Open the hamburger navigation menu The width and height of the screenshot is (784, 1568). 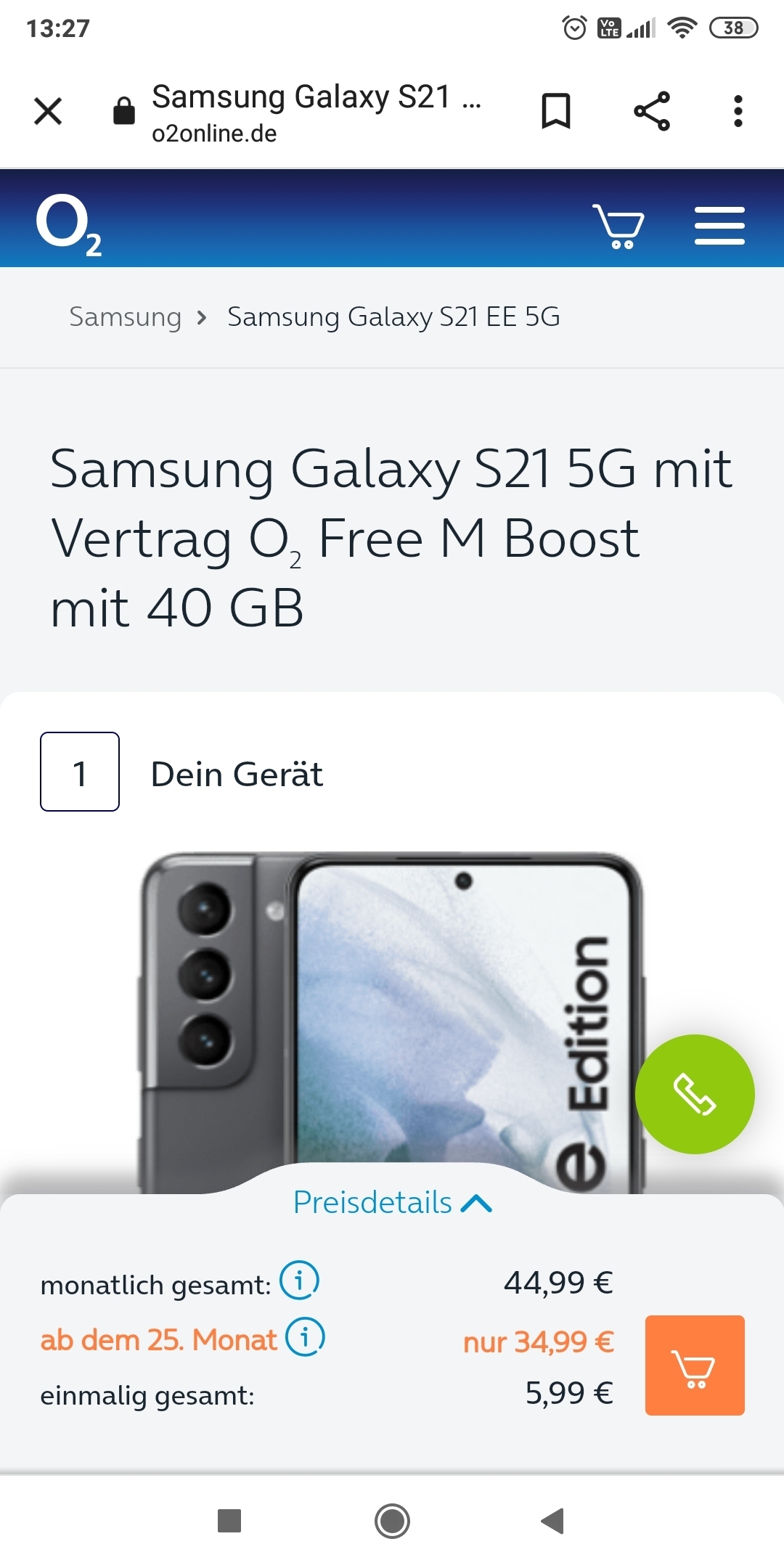pyautogui.click(x=719, y=226)
